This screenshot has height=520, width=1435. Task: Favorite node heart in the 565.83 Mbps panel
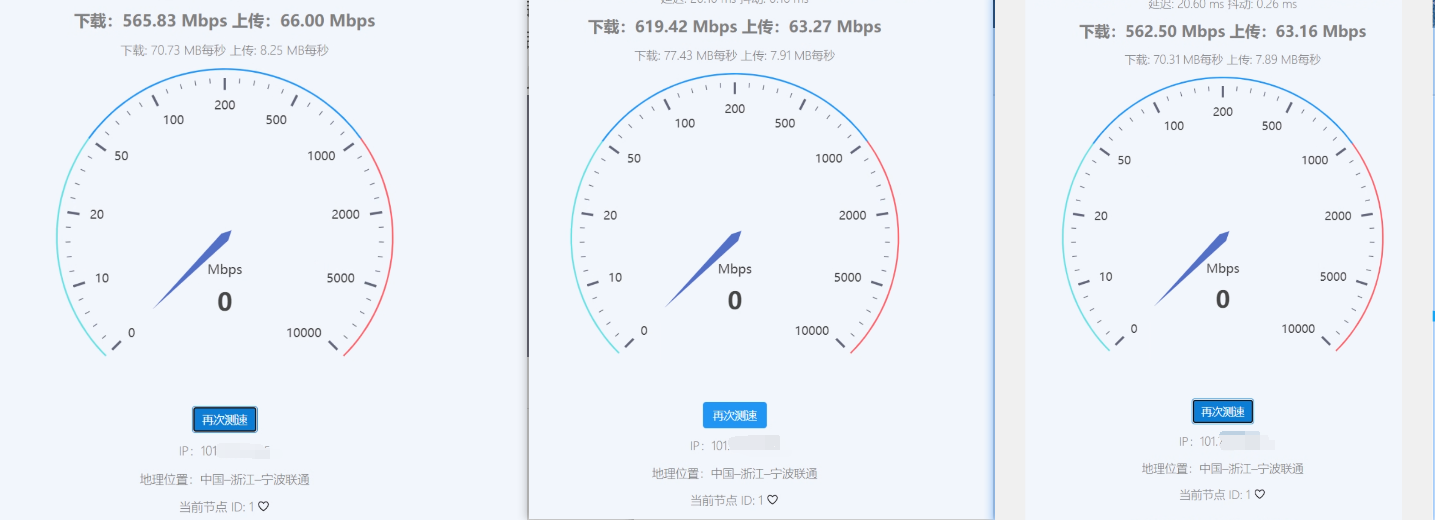tap(264, 507)
